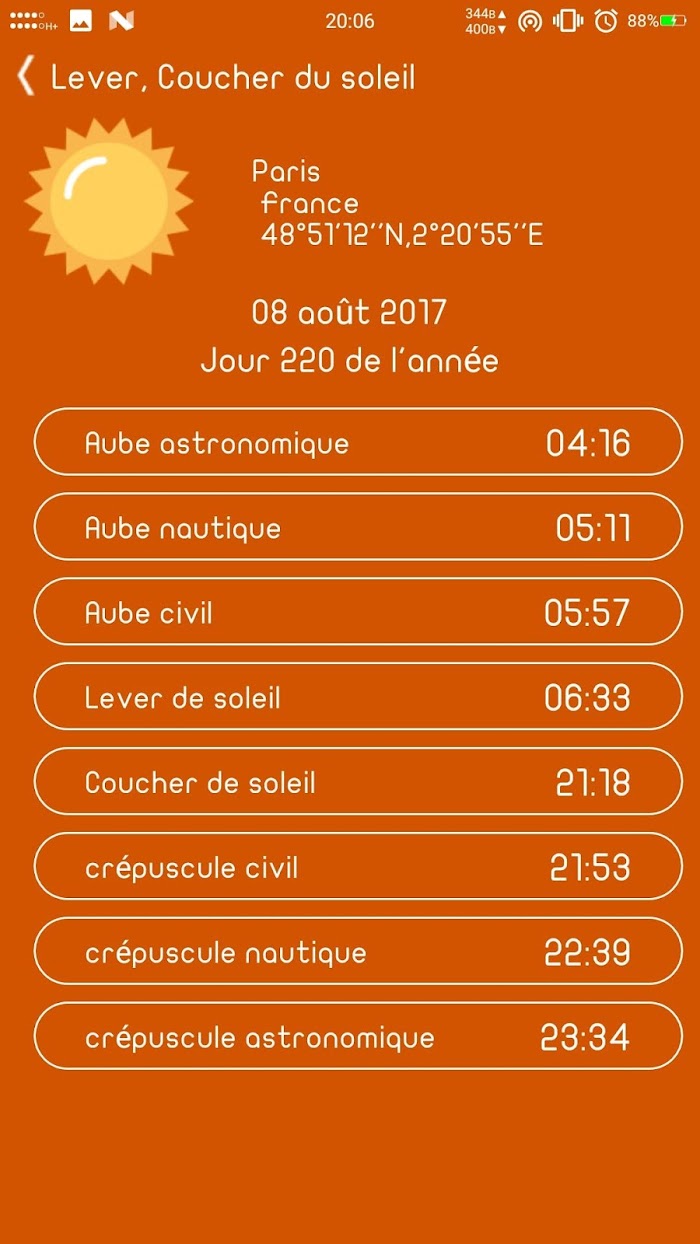Tap the Aube astronomique row
Screen dimensions: 700x1244
[358, 442]
